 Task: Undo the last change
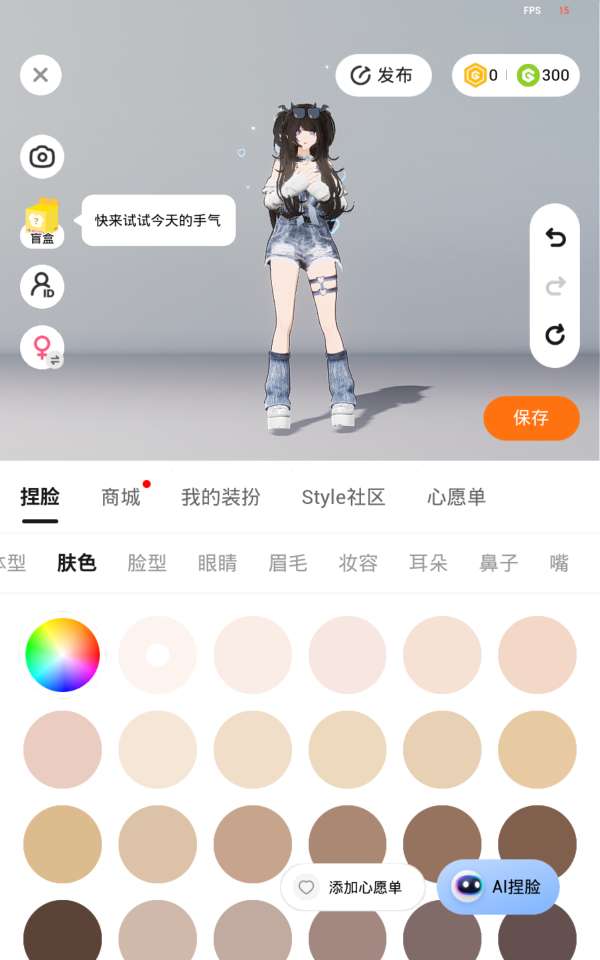pyautogui.click(x=555, y=238)
